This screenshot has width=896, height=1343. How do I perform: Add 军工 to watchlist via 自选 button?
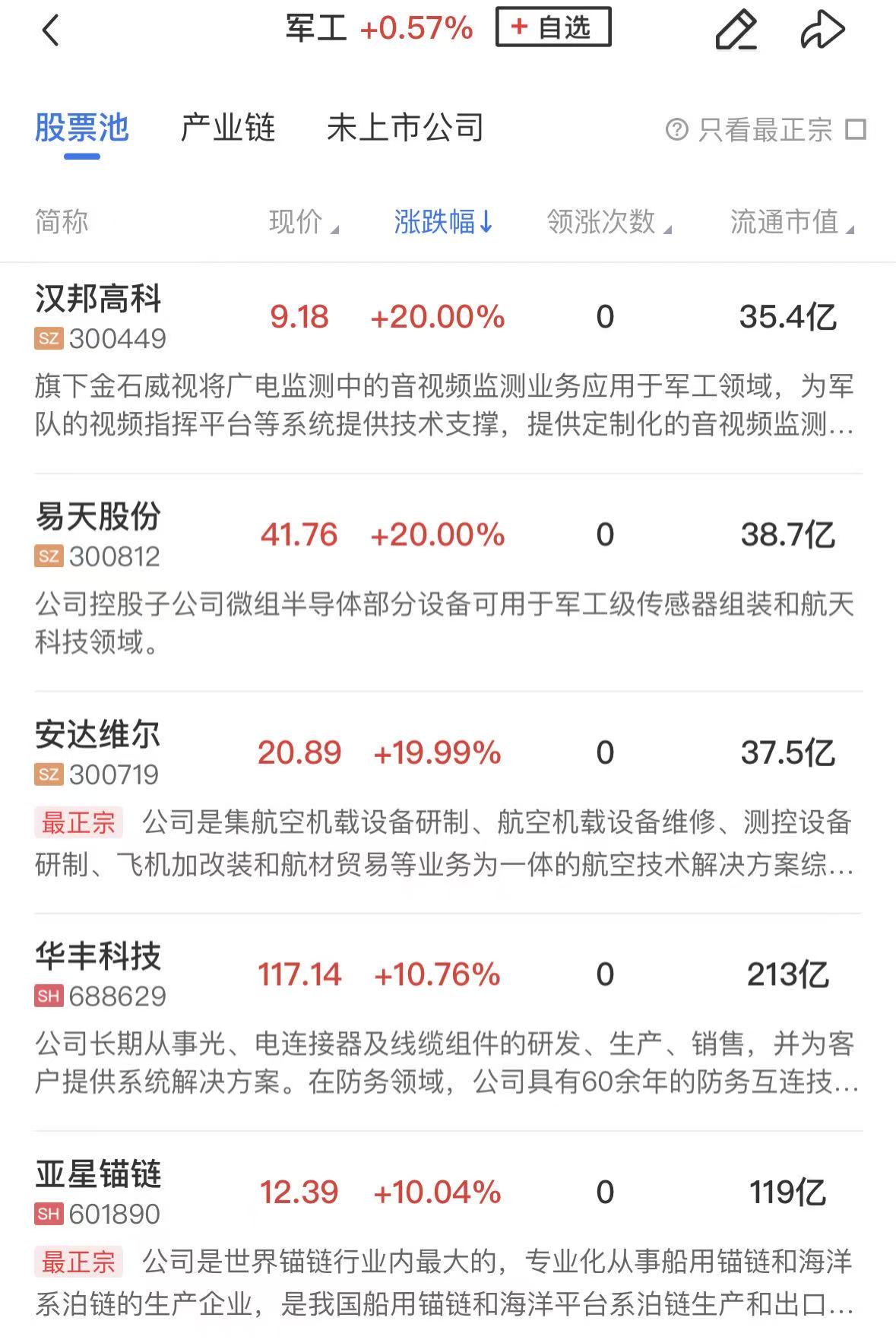pos(552,28)
